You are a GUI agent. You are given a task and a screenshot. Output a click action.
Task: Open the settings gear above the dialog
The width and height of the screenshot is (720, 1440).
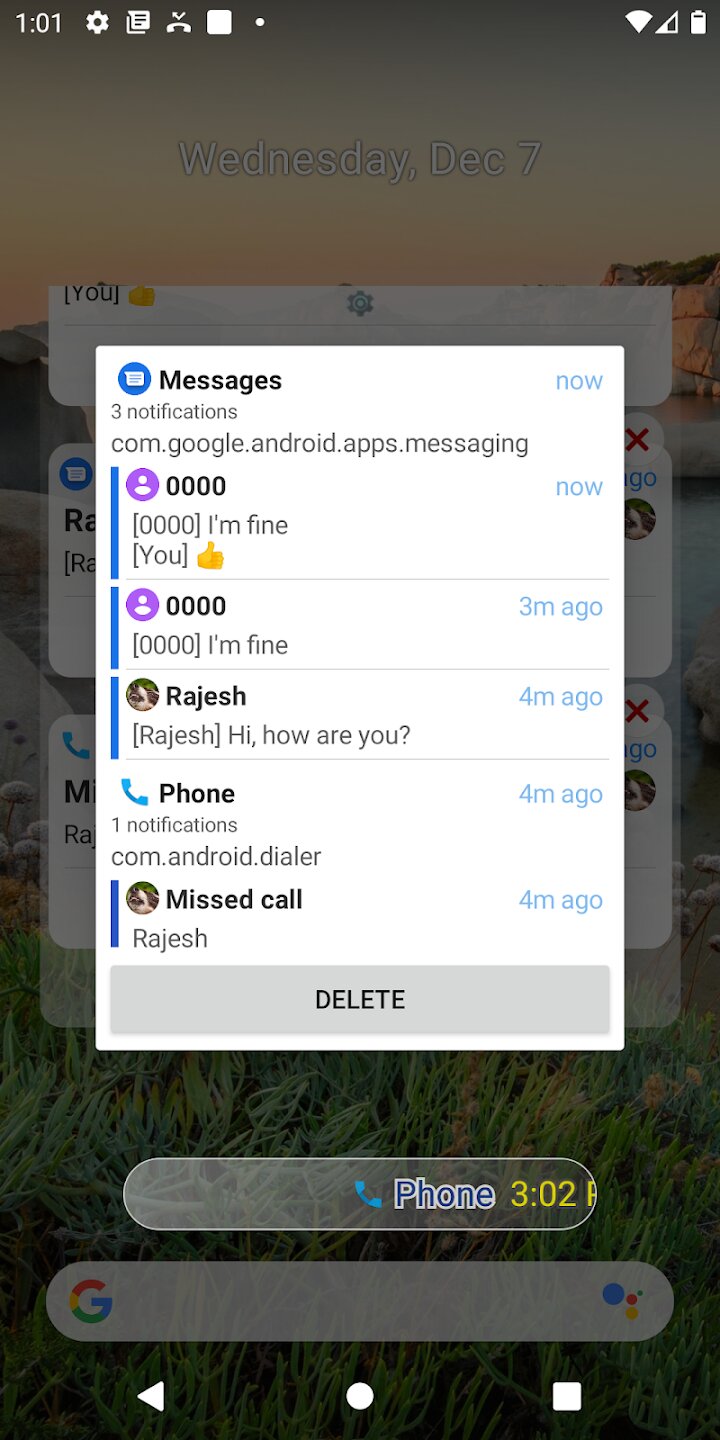360,304
